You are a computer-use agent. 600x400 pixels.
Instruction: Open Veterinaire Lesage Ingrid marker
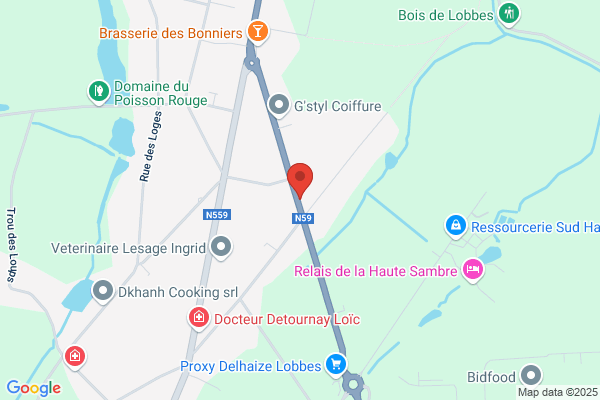221,247
